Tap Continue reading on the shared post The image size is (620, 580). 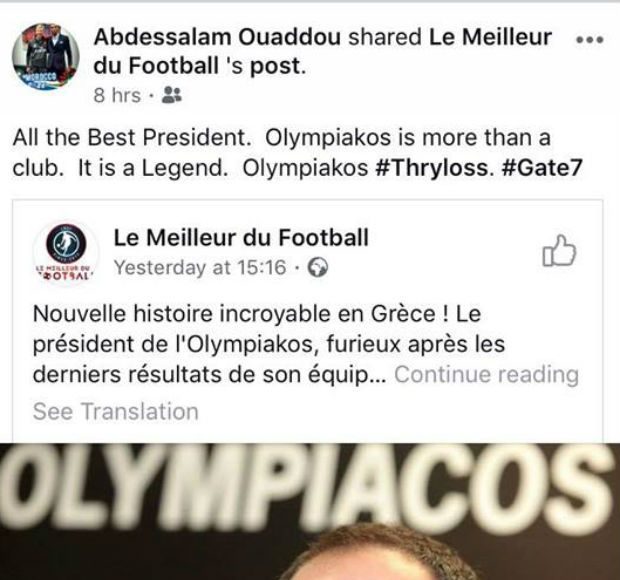tap(486, 374)
